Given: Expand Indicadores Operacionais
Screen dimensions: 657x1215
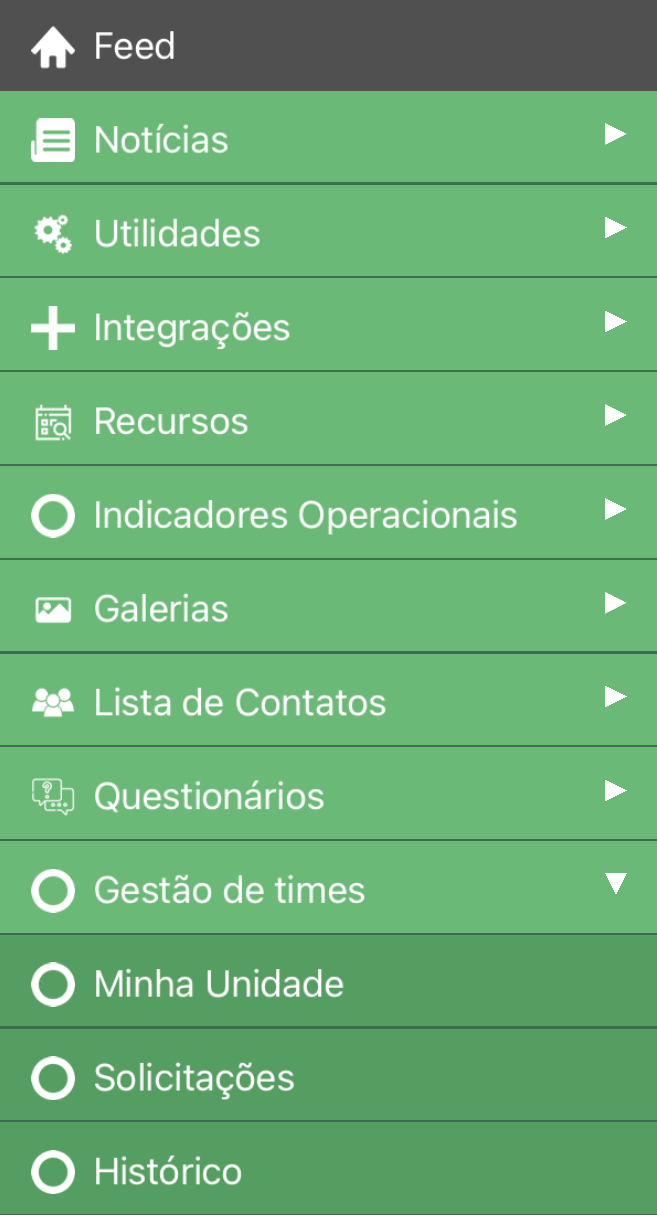Looking at the screenshot, I should point(305,516).
